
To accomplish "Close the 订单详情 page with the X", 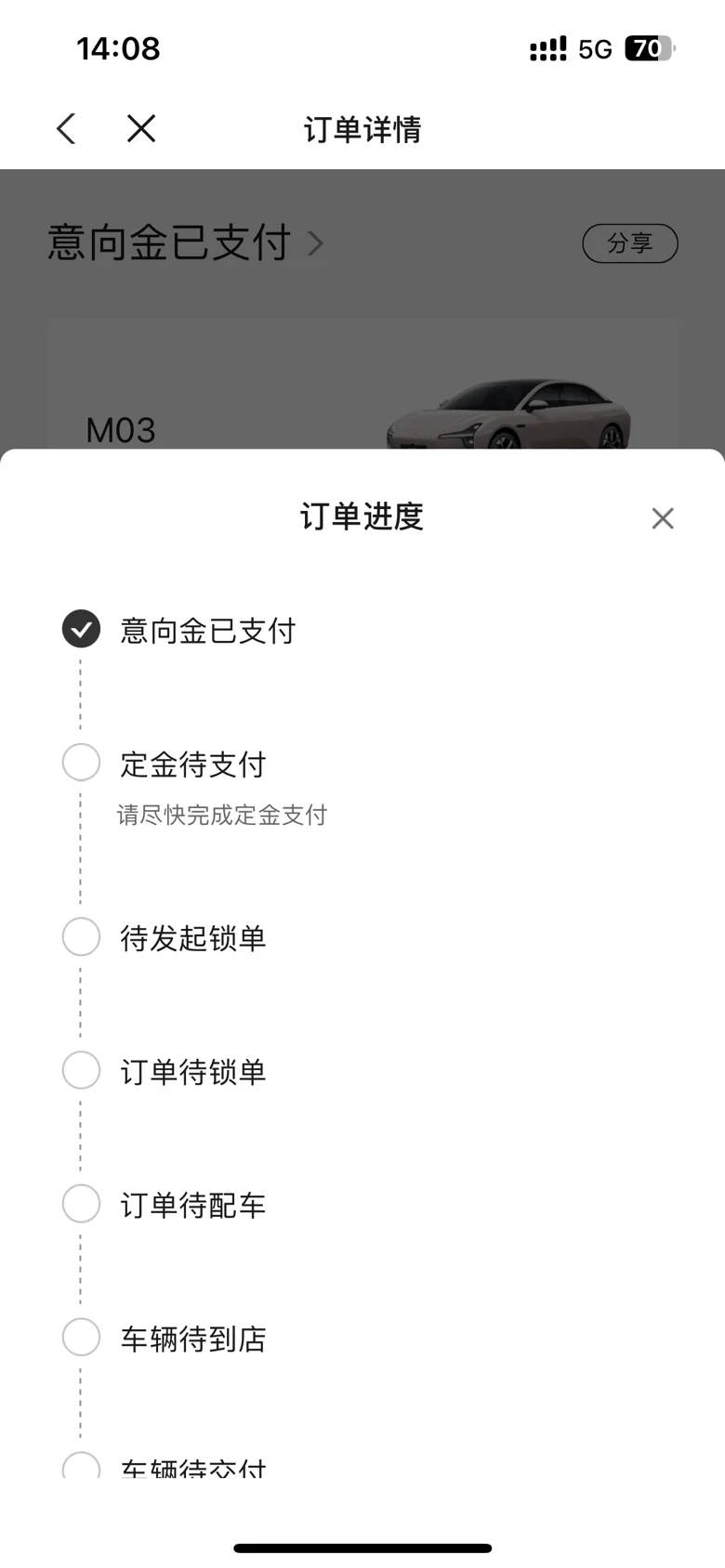I will click(141, 128).
